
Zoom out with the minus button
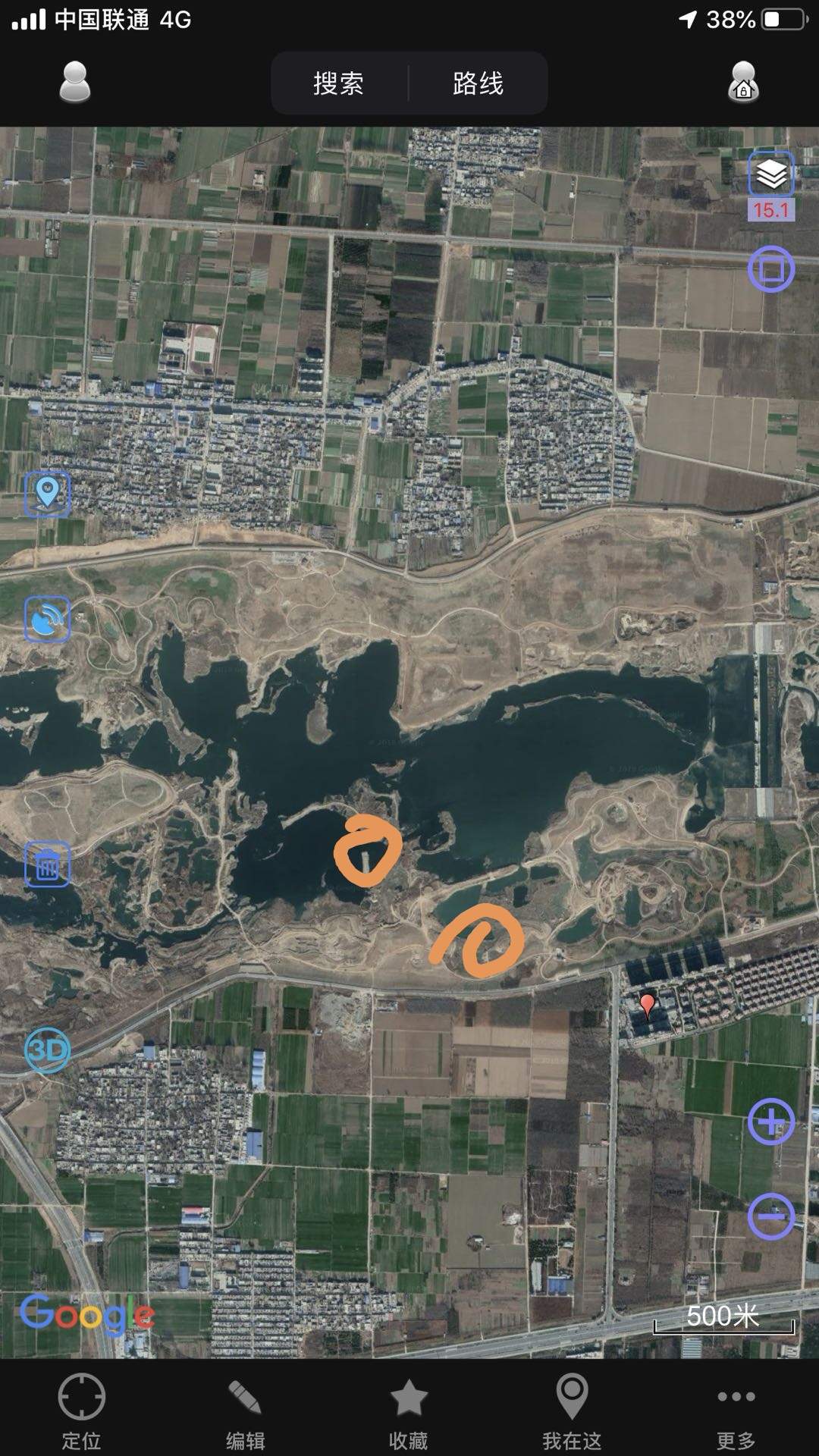(x=771, y=1216)
